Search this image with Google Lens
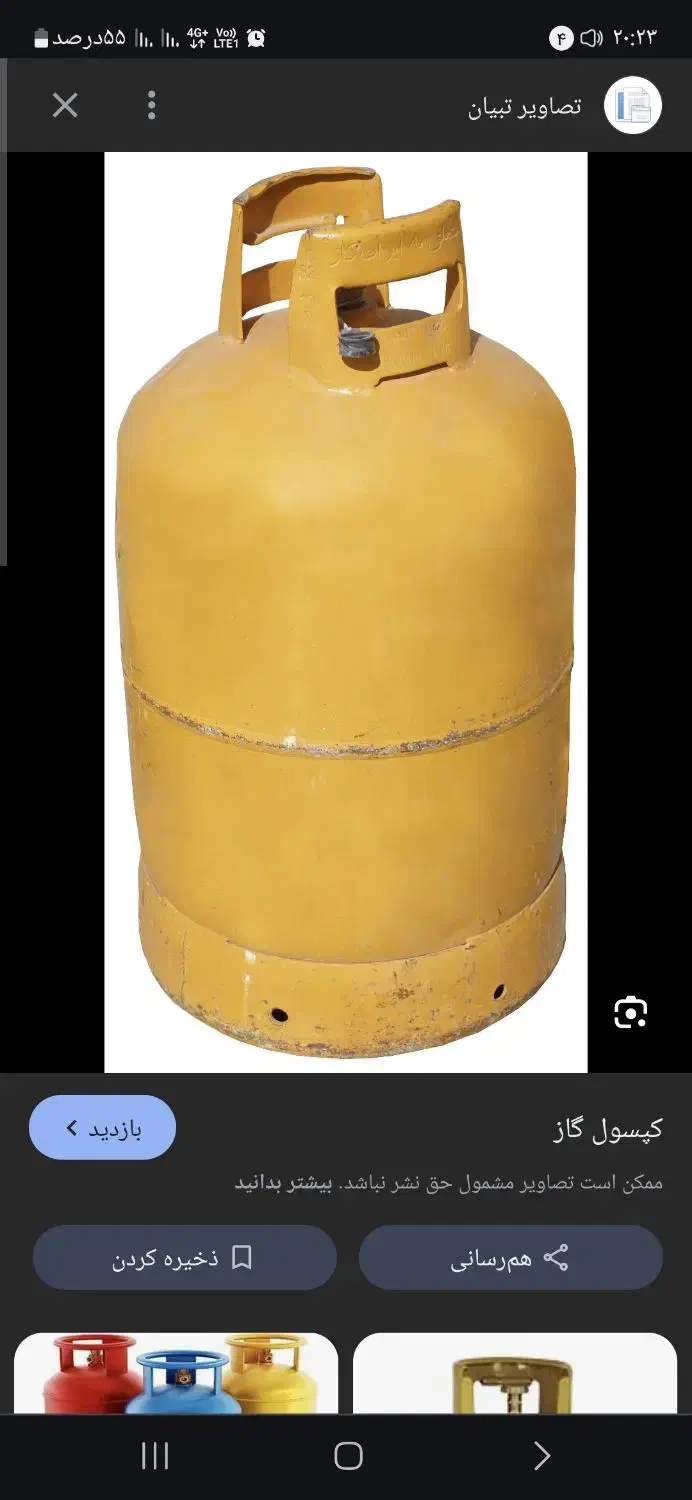 pyautogui.click(x=630, y=1012)
